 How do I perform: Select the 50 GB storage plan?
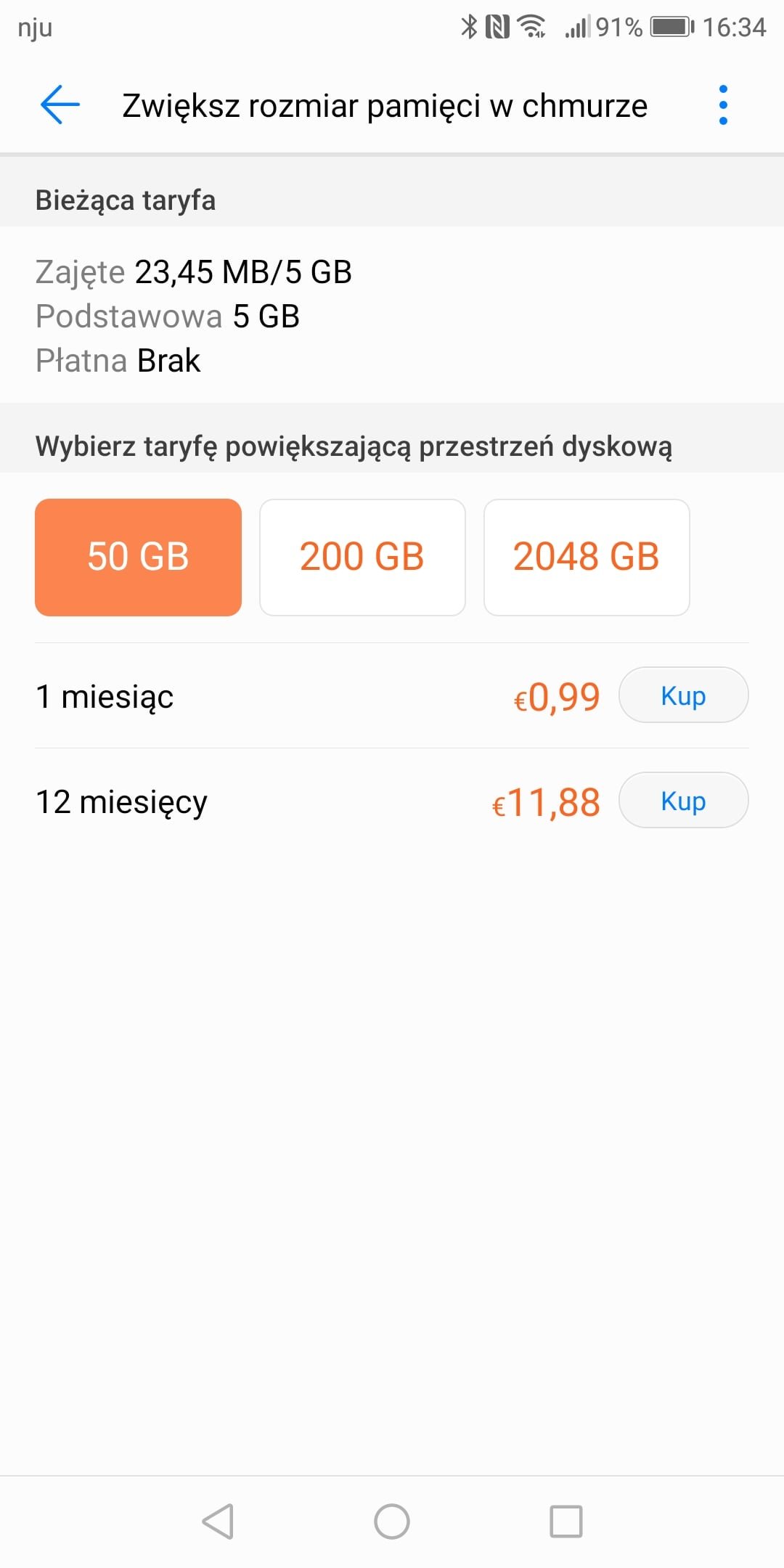pos(138,557)
